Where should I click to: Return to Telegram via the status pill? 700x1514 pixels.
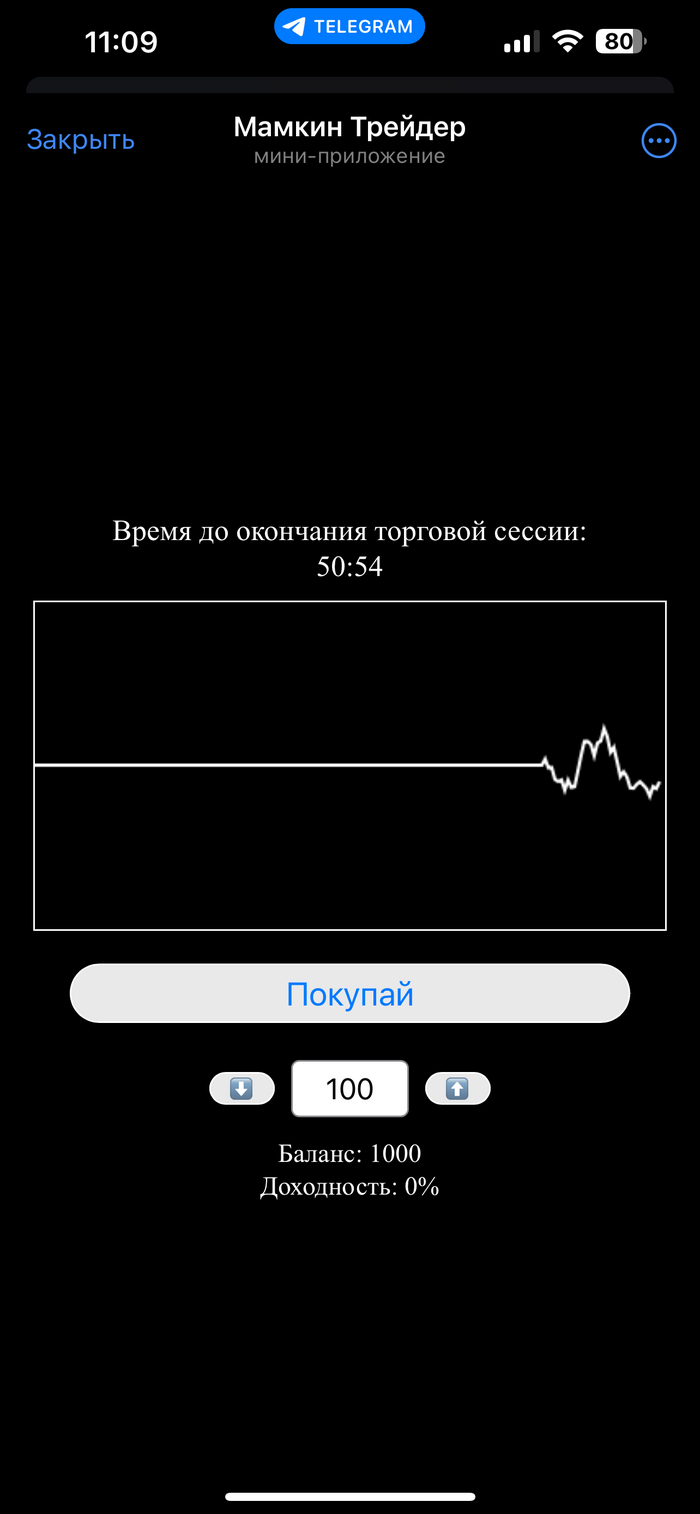click(x=350, y=27)
